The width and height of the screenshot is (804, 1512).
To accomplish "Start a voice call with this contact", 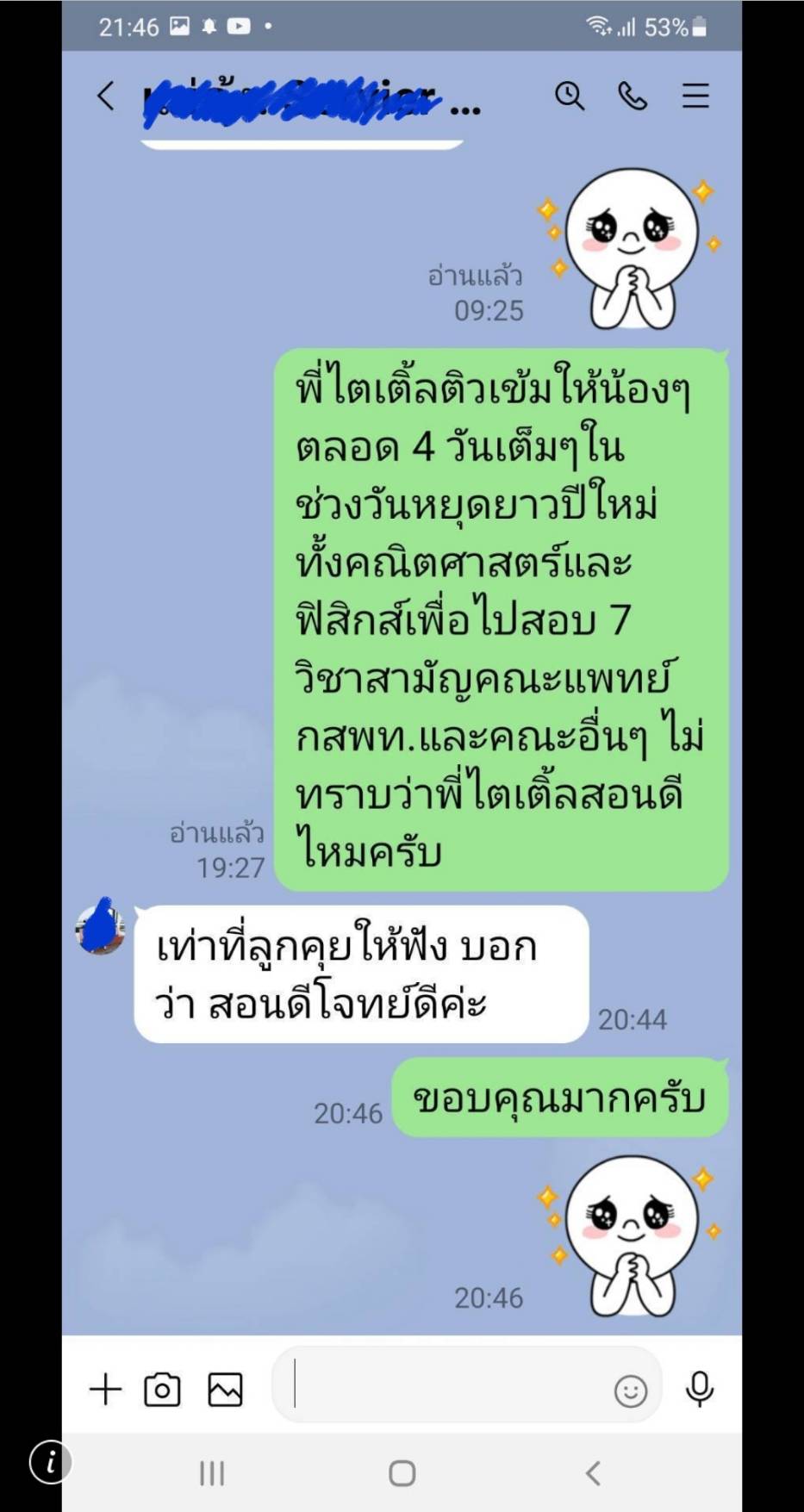I will pyautogui.click(x=633, y=96).
